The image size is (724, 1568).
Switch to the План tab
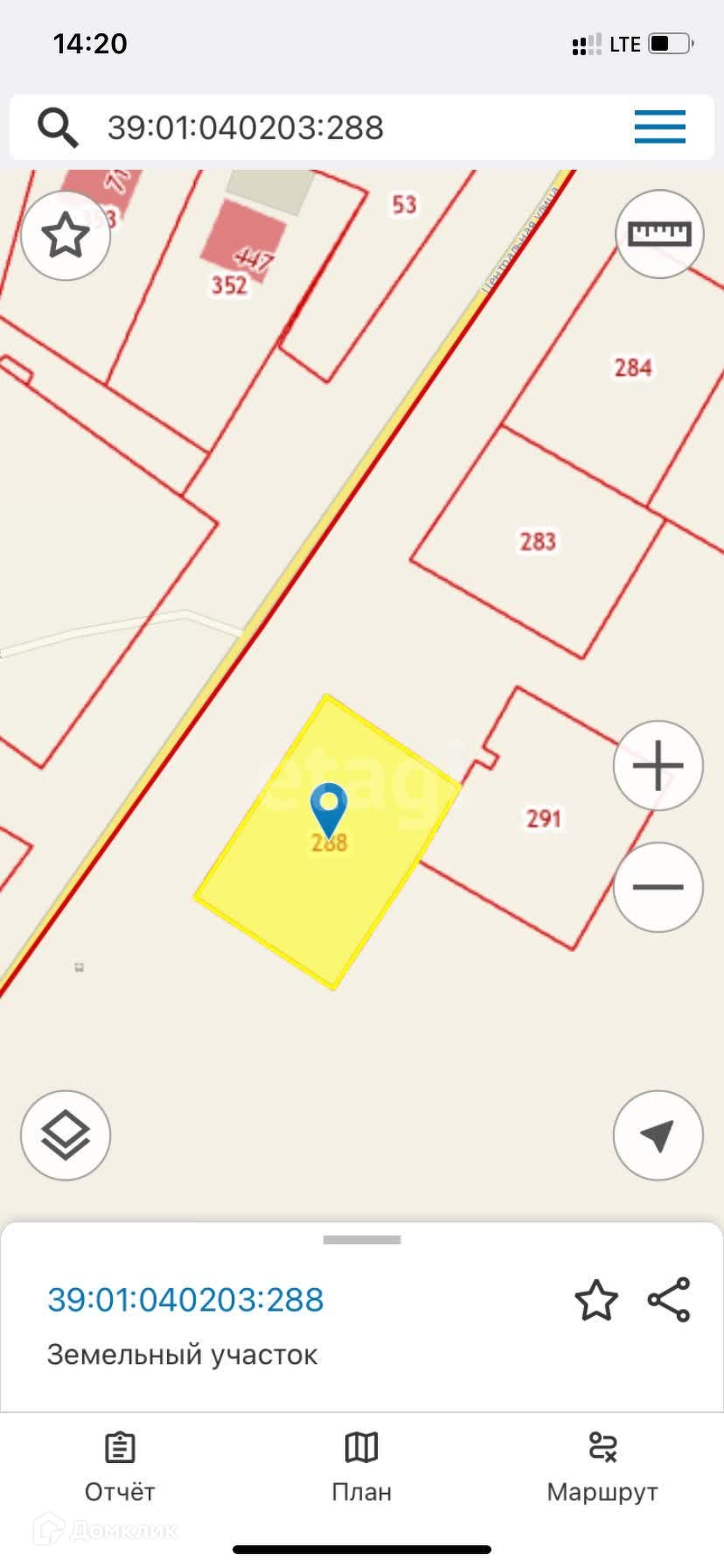(361, 1466)
